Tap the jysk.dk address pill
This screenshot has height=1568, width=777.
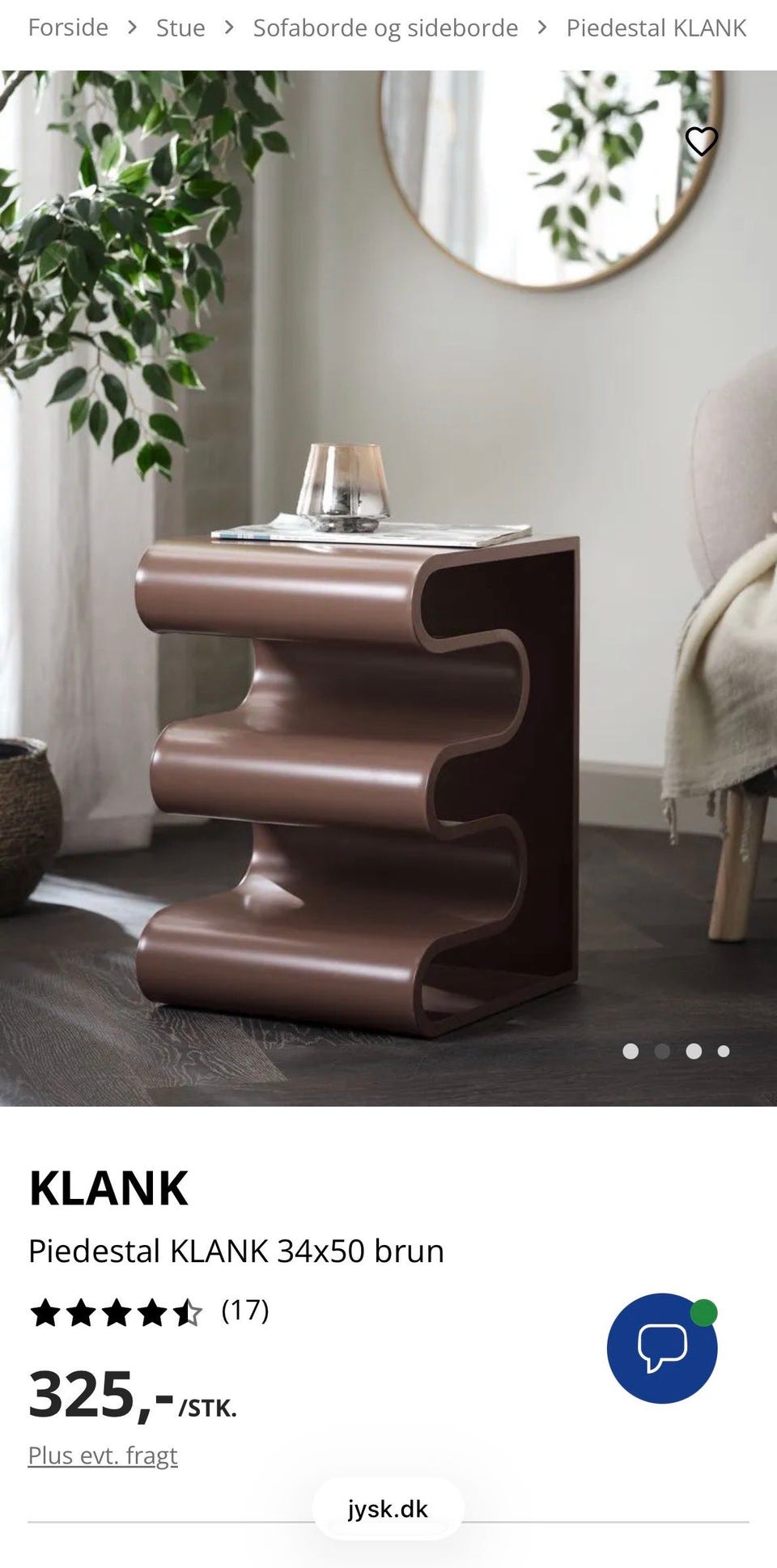coord(388,1509)
